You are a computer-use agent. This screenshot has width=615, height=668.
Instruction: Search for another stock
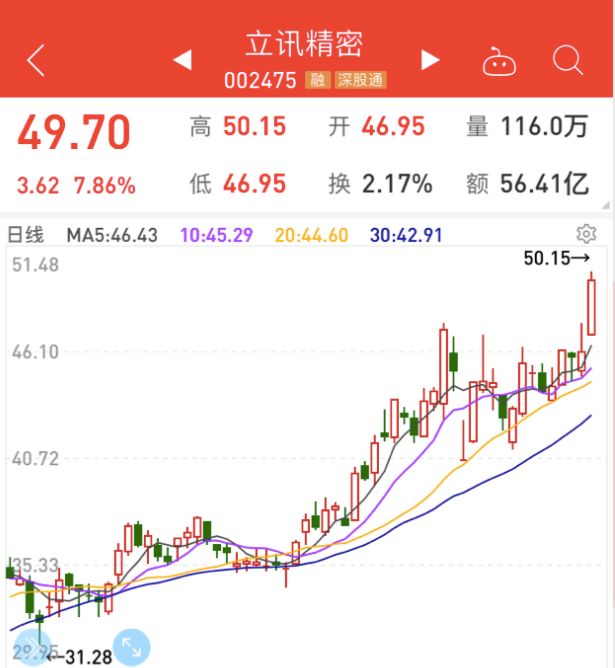pyautogui.click(x=567, y=61)
